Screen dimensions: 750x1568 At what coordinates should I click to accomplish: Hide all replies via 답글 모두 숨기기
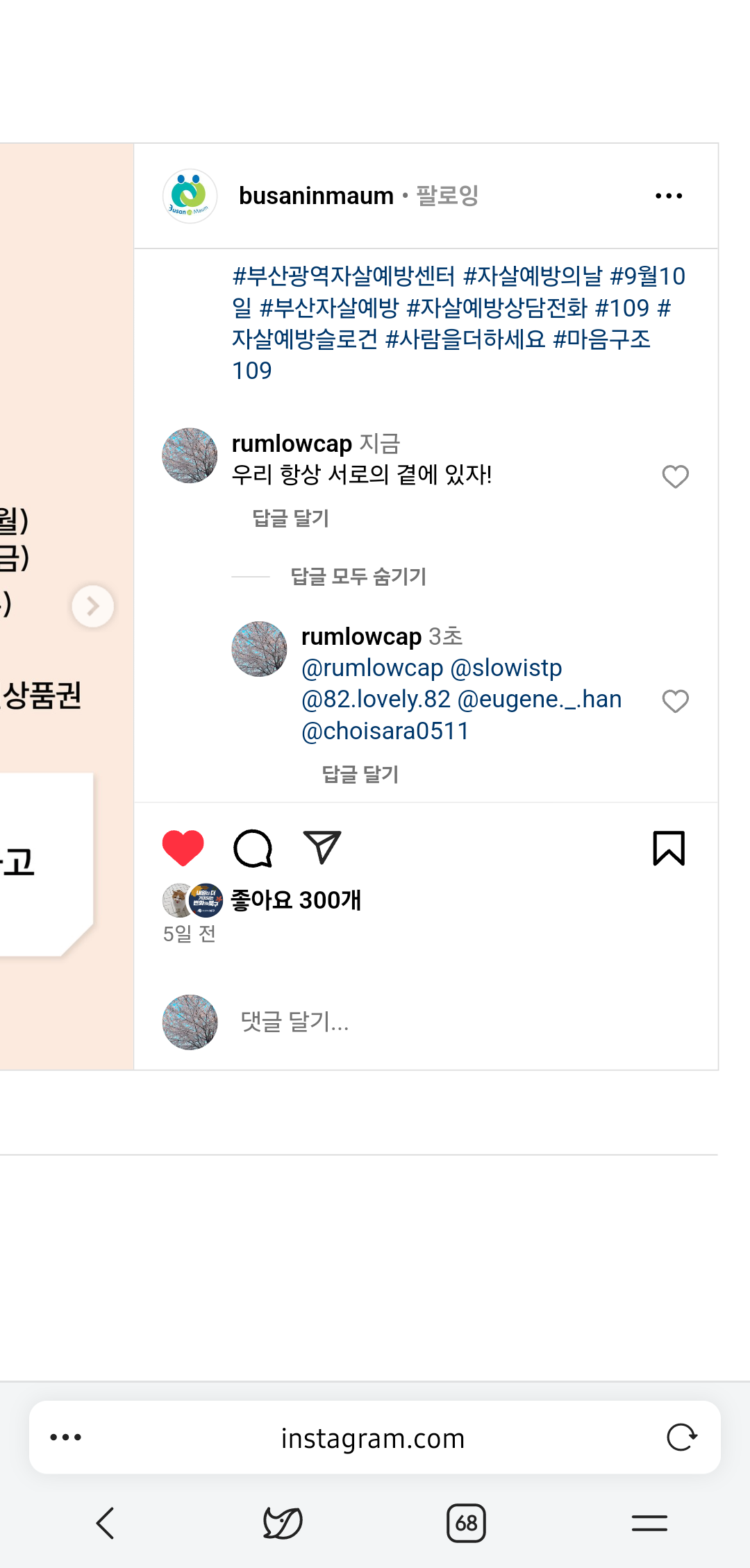pyautogui.click(x=358, y=577)
